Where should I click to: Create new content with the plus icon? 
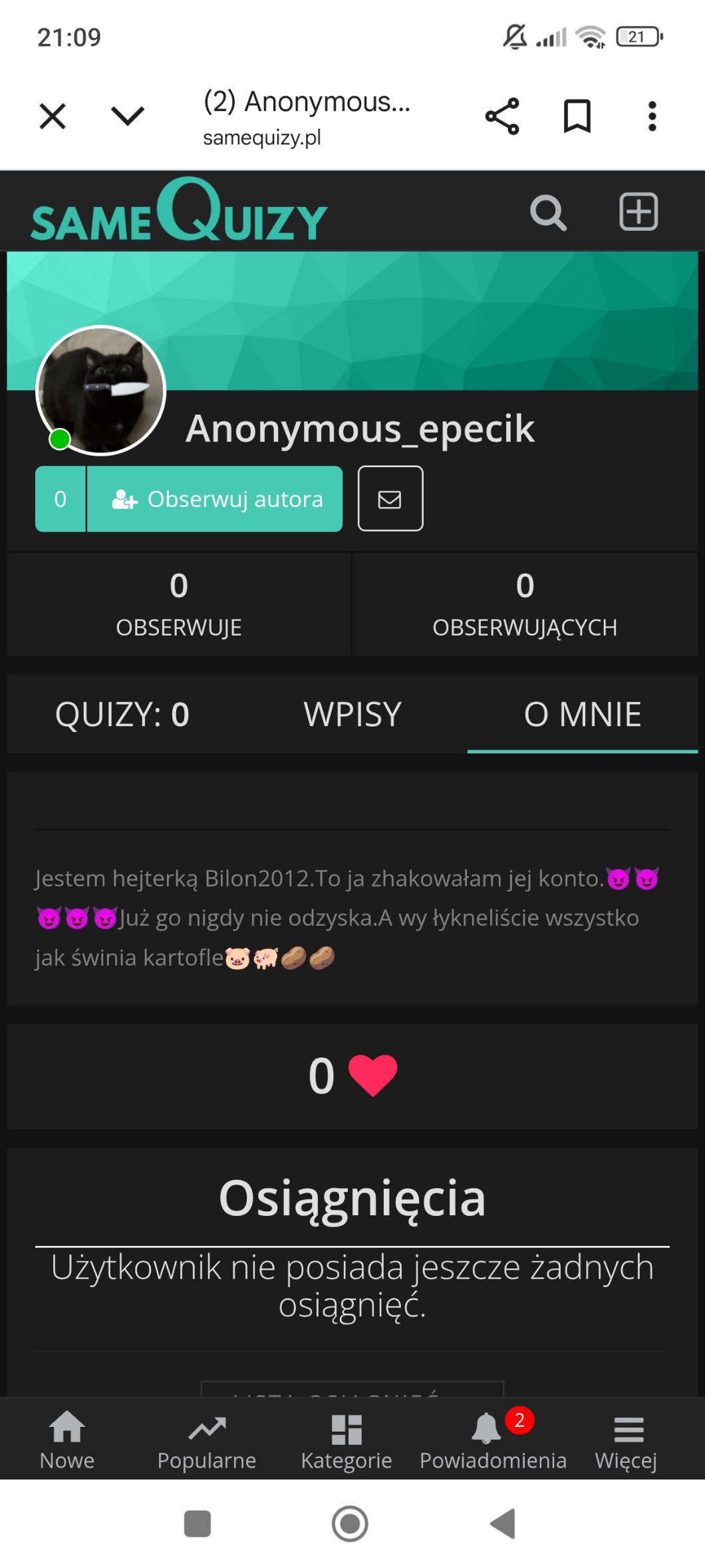638,212
